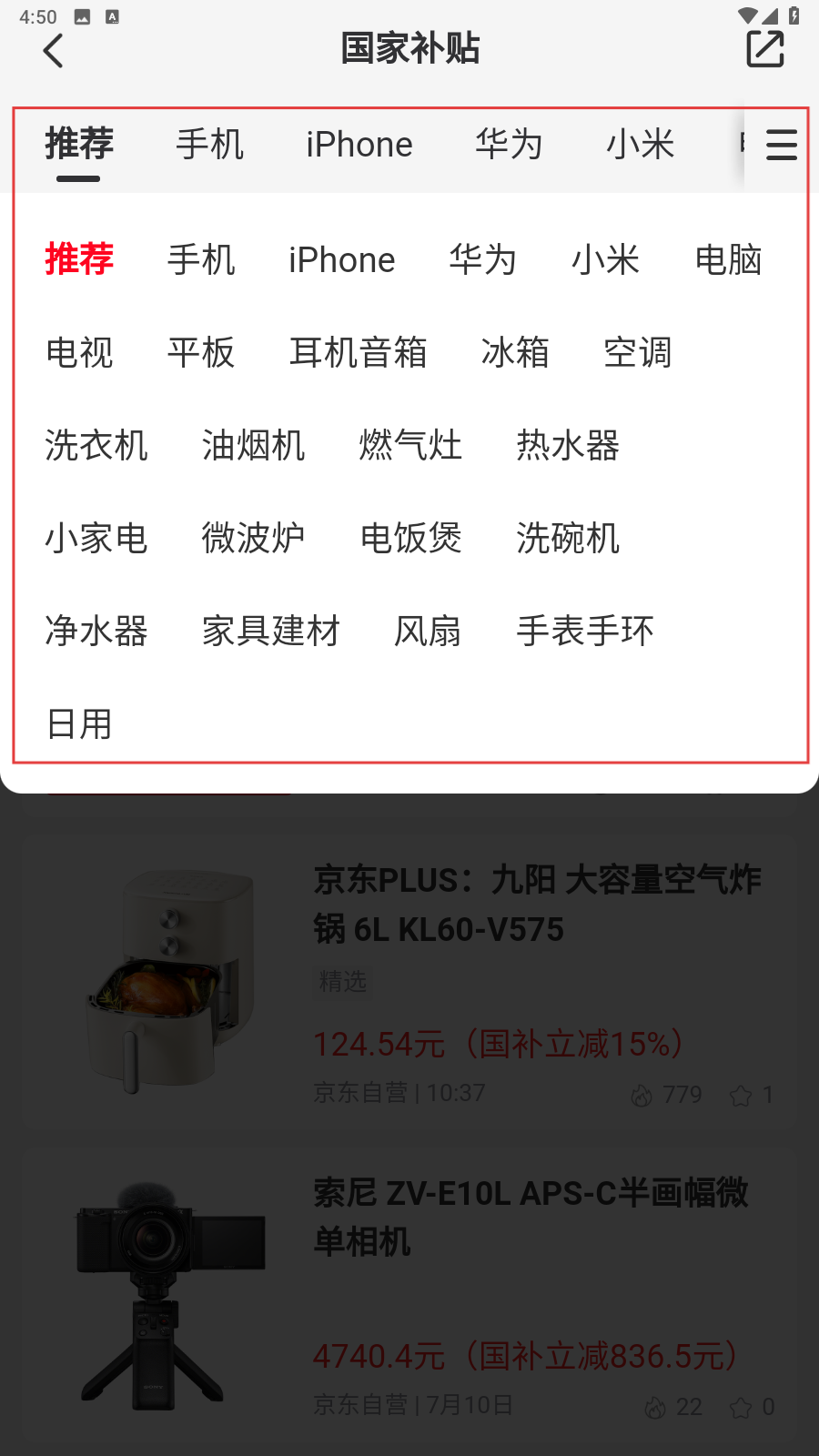
Task: Filter by 空调
Action: [x=637, y=353]
